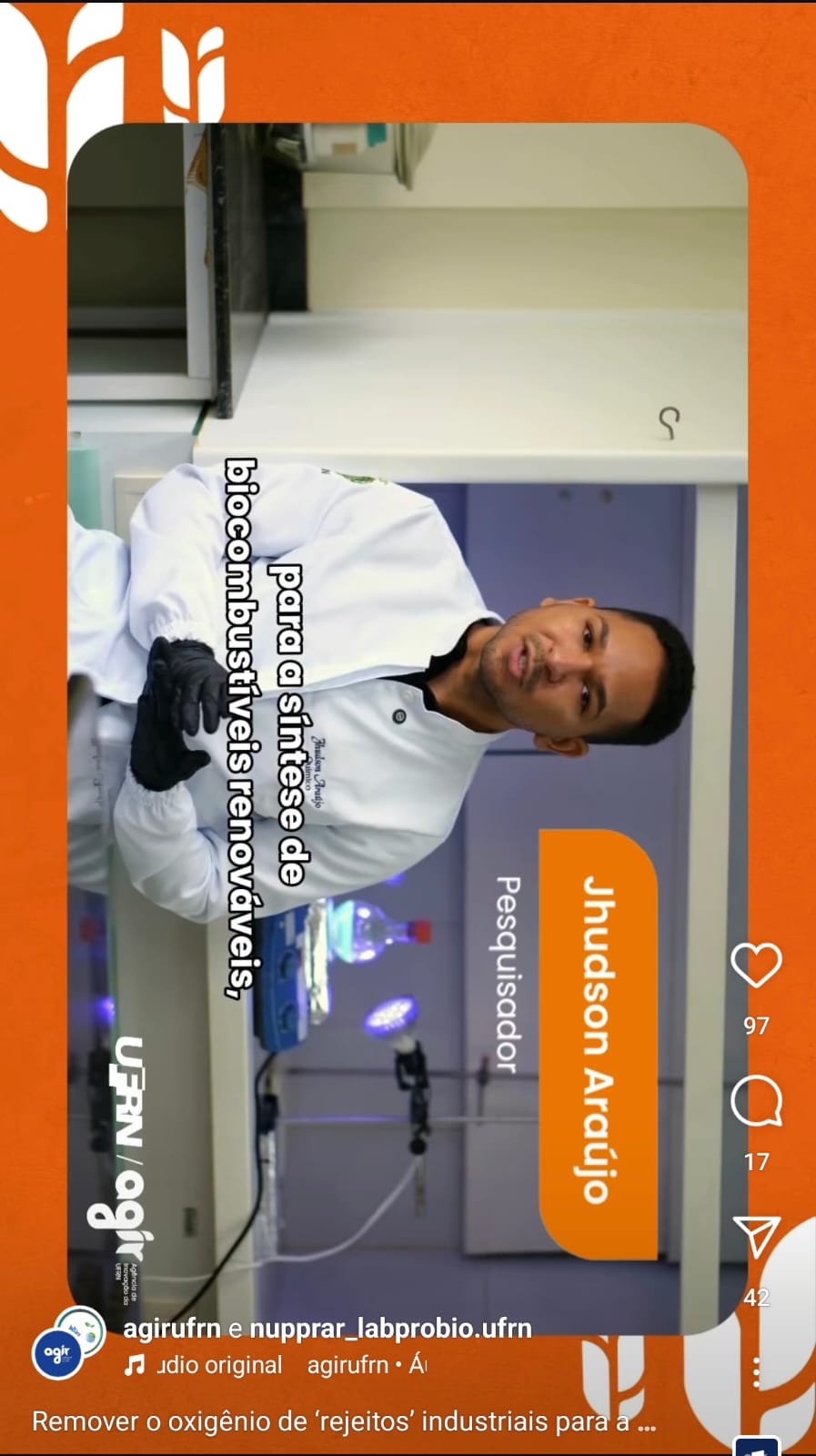Open the agir profile avatar
The image size is (816, 1456).
click(58, 1353)
